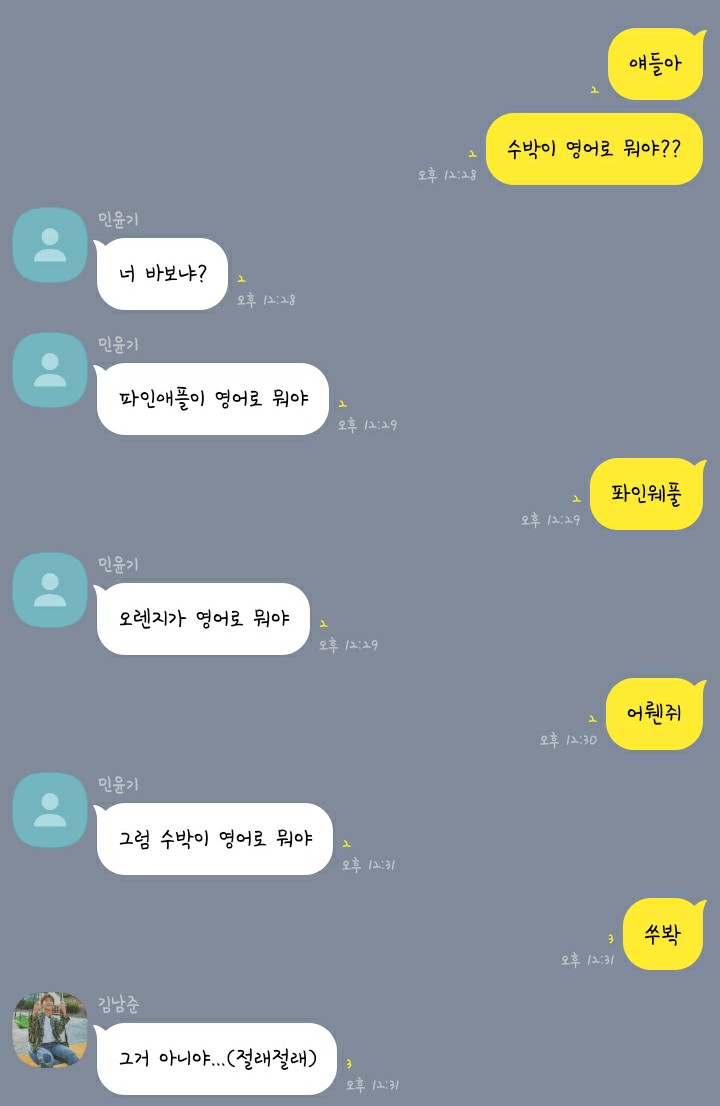
Task: Open 김남준's profile picture
Action: 49,1030
